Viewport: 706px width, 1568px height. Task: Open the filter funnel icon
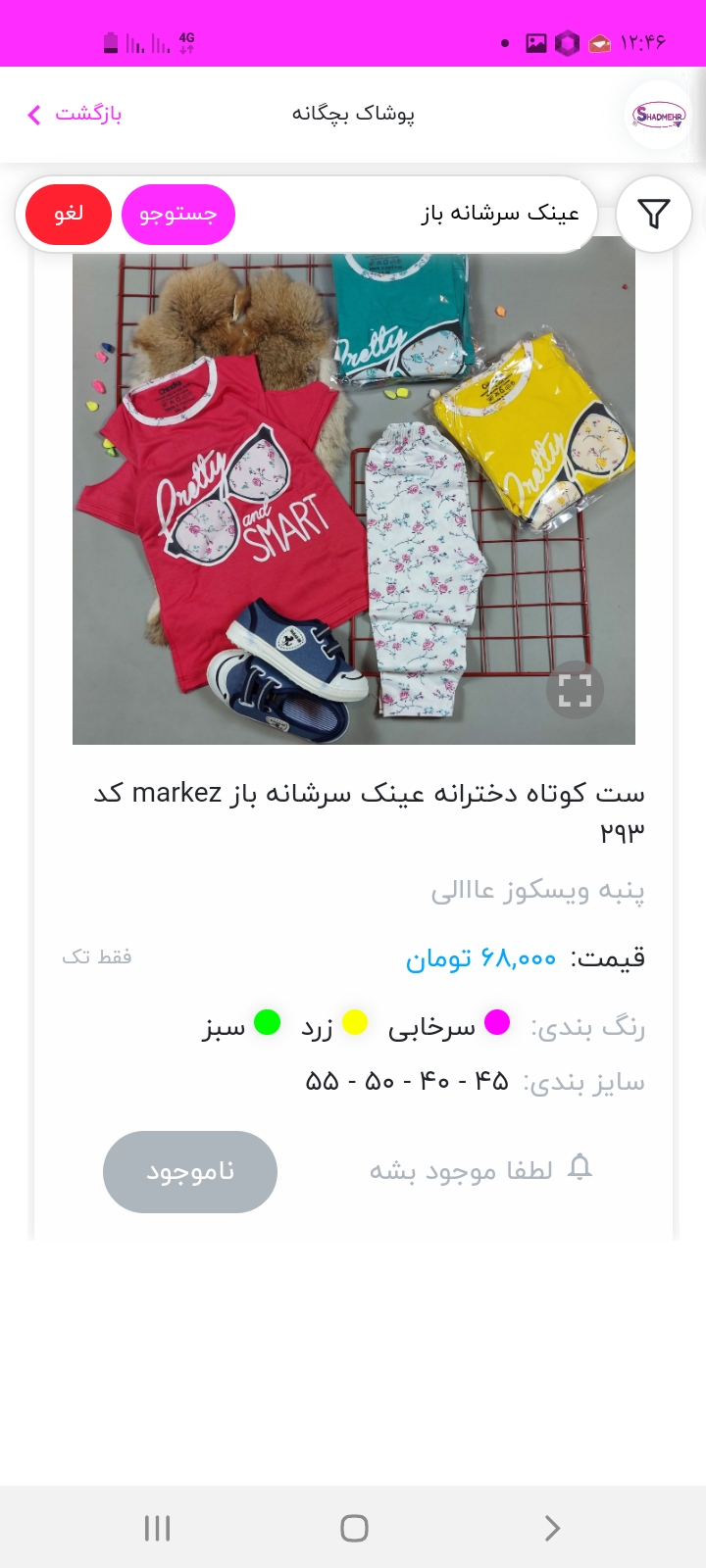[x=653, y=214]
